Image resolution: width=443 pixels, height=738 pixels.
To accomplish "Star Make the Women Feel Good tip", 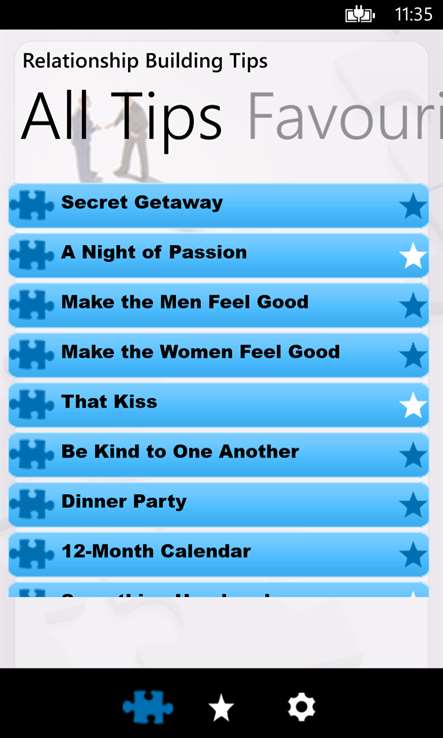I will click(x=413, y=356).
